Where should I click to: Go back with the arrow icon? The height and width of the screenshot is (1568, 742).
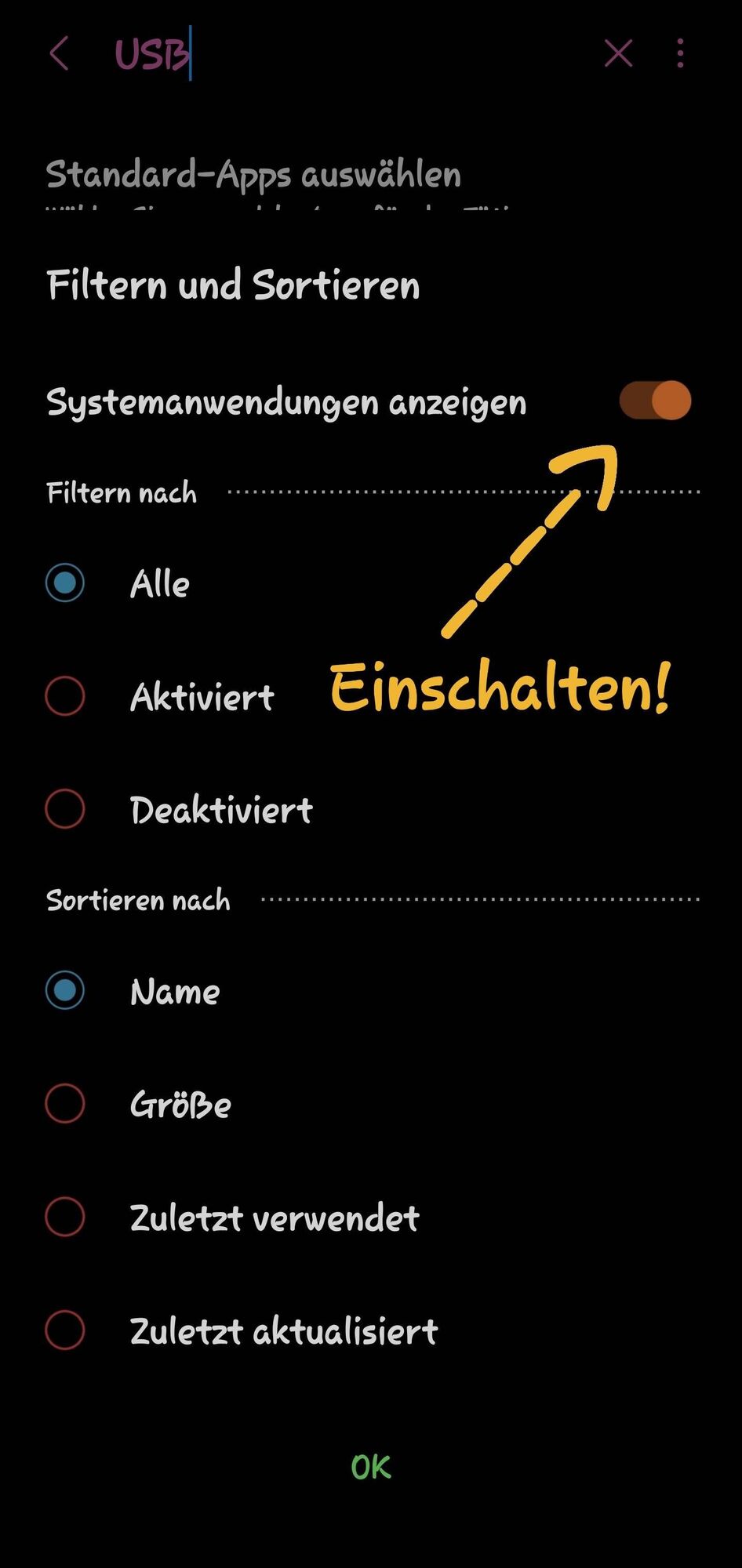[59, 53]
